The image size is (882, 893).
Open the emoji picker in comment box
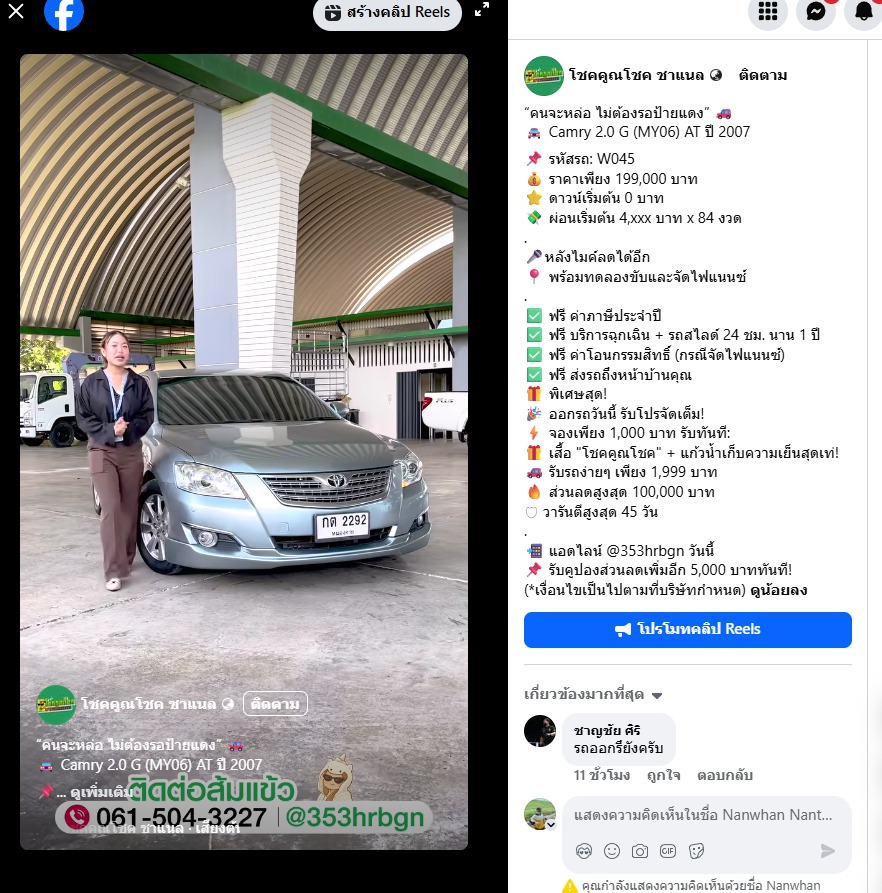(612, 851)
